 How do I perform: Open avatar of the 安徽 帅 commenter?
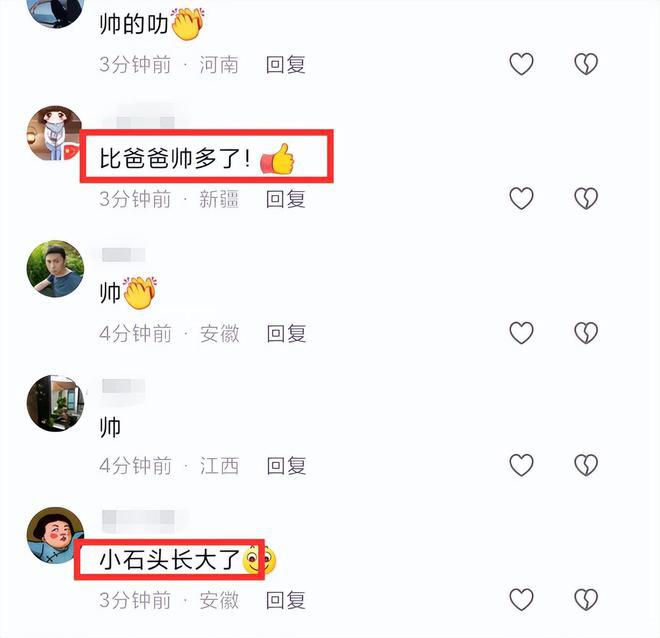coord(54,268)
